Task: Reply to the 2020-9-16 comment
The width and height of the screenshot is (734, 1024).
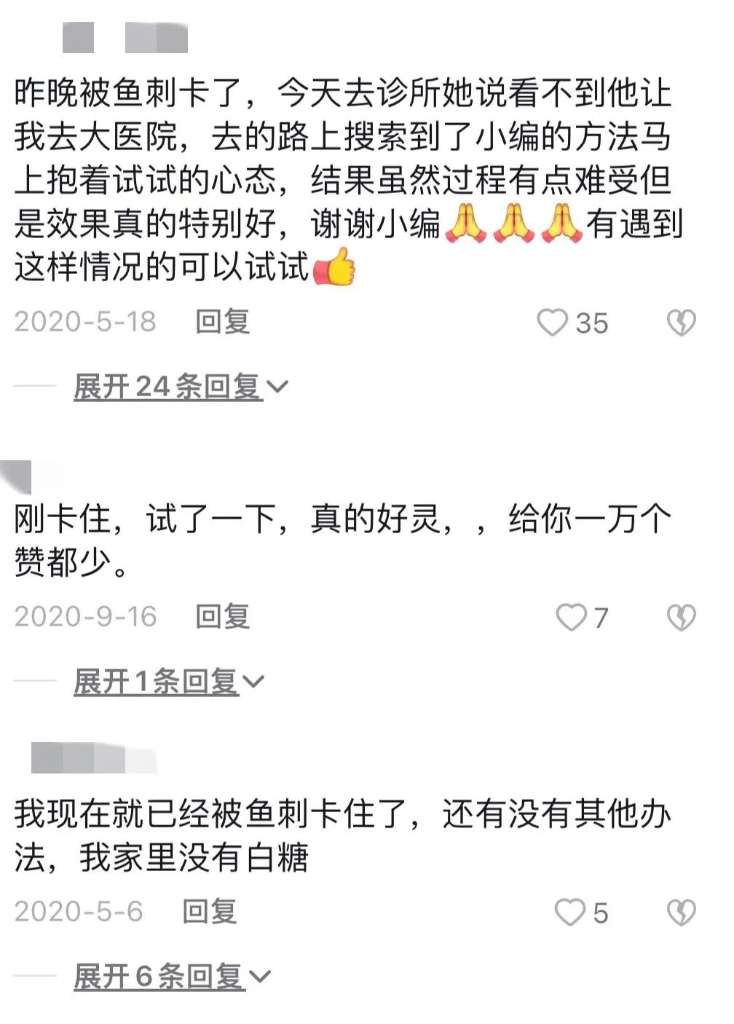Action: click(x=222, y=616)
